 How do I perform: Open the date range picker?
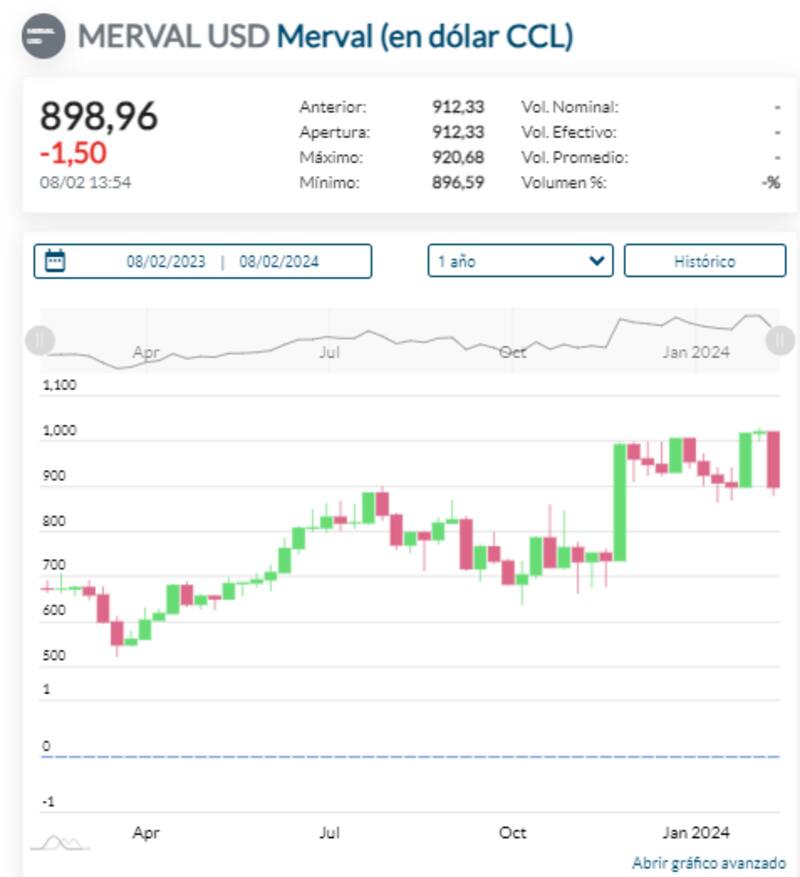click(203, 261)
